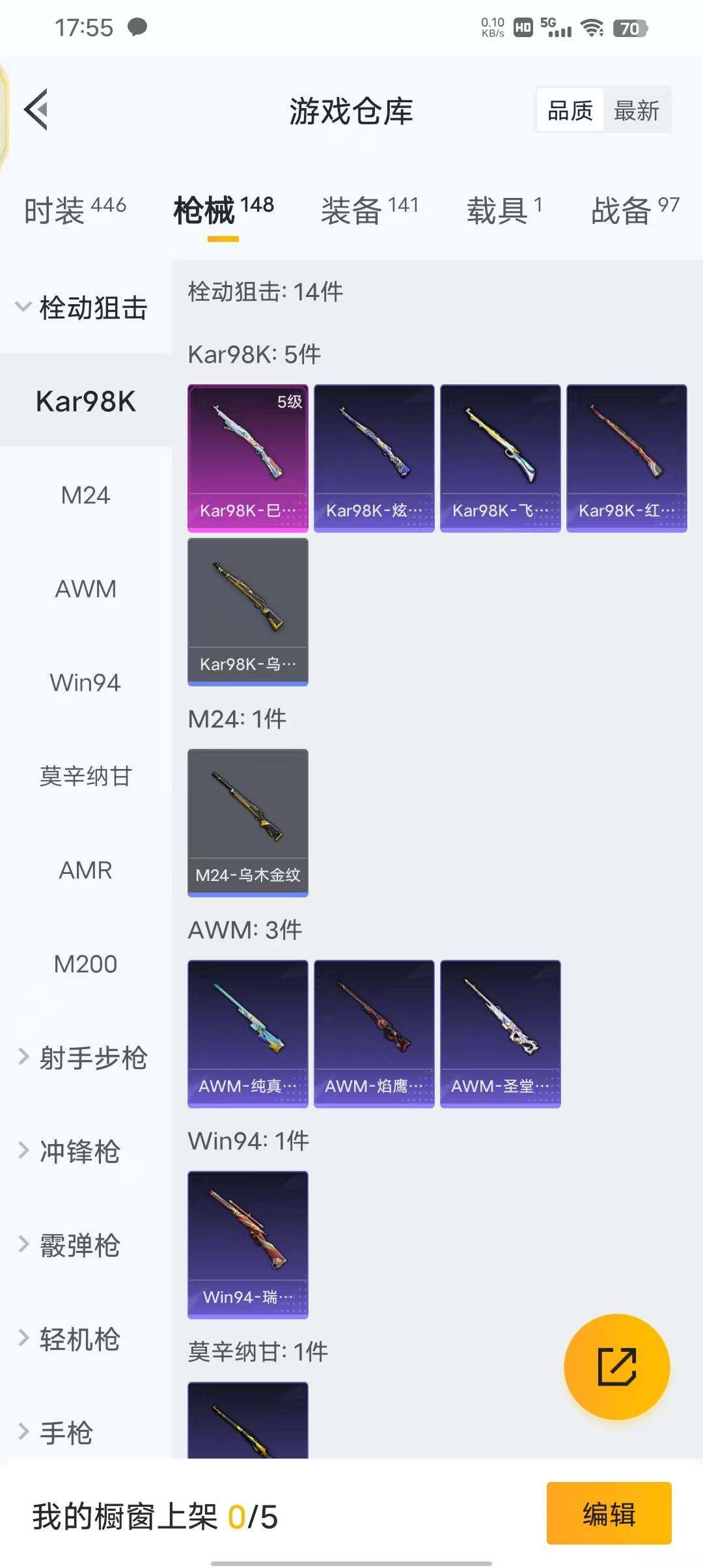
Task: Open the 5级 Kar98K skin
Action: [247, 458]
